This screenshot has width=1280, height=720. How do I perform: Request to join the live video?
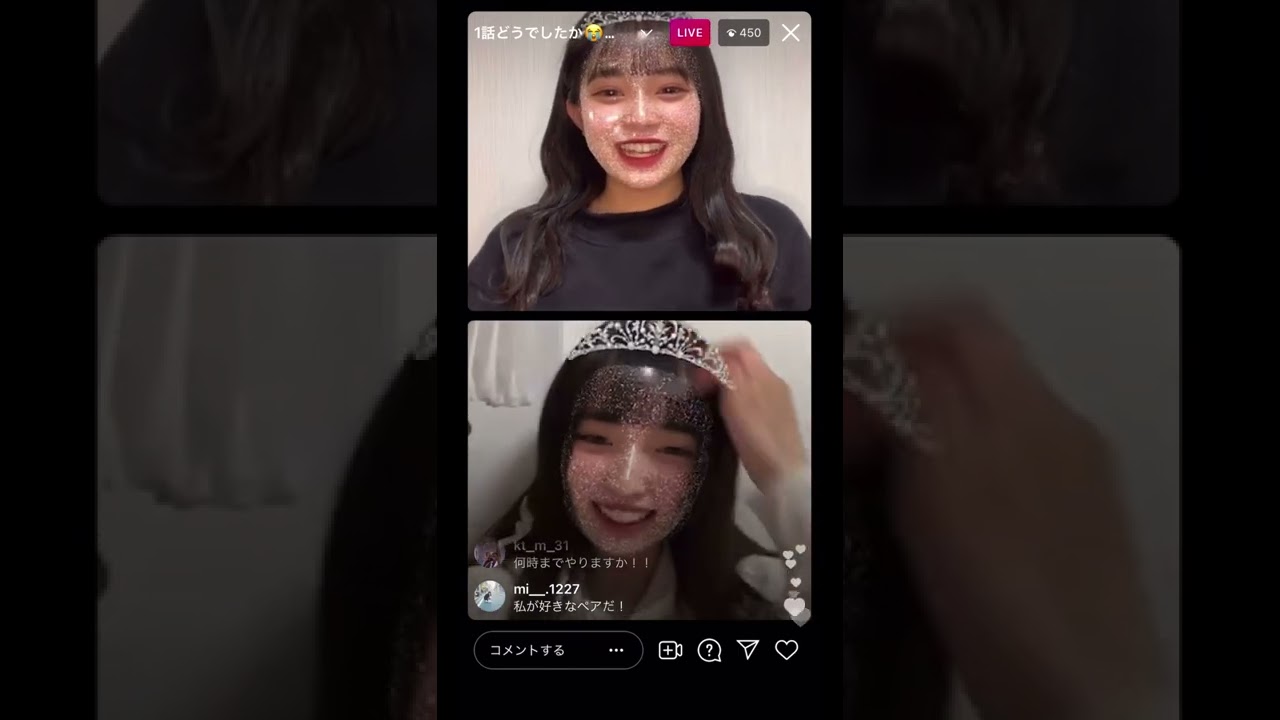click(x=670, y=650)
